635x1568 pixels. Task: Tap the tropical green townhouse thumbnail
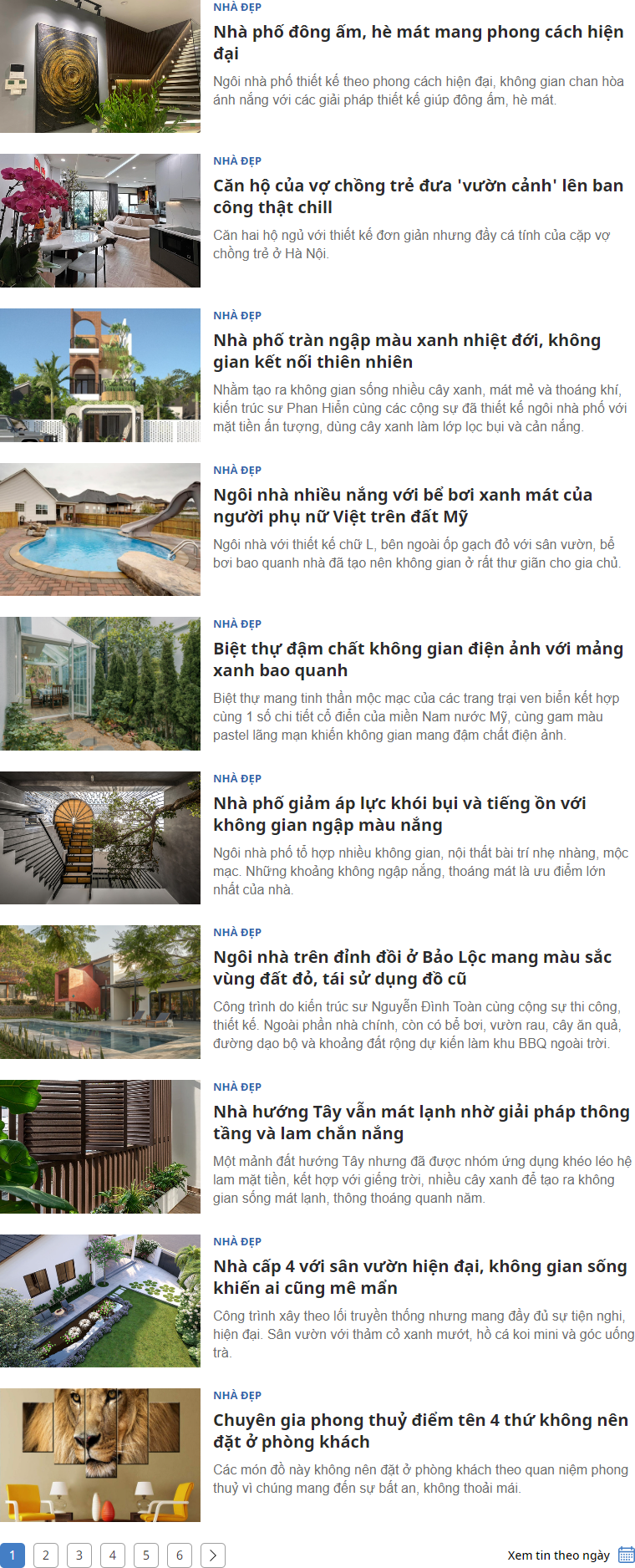pyautogui.click(x=100, y=375)
